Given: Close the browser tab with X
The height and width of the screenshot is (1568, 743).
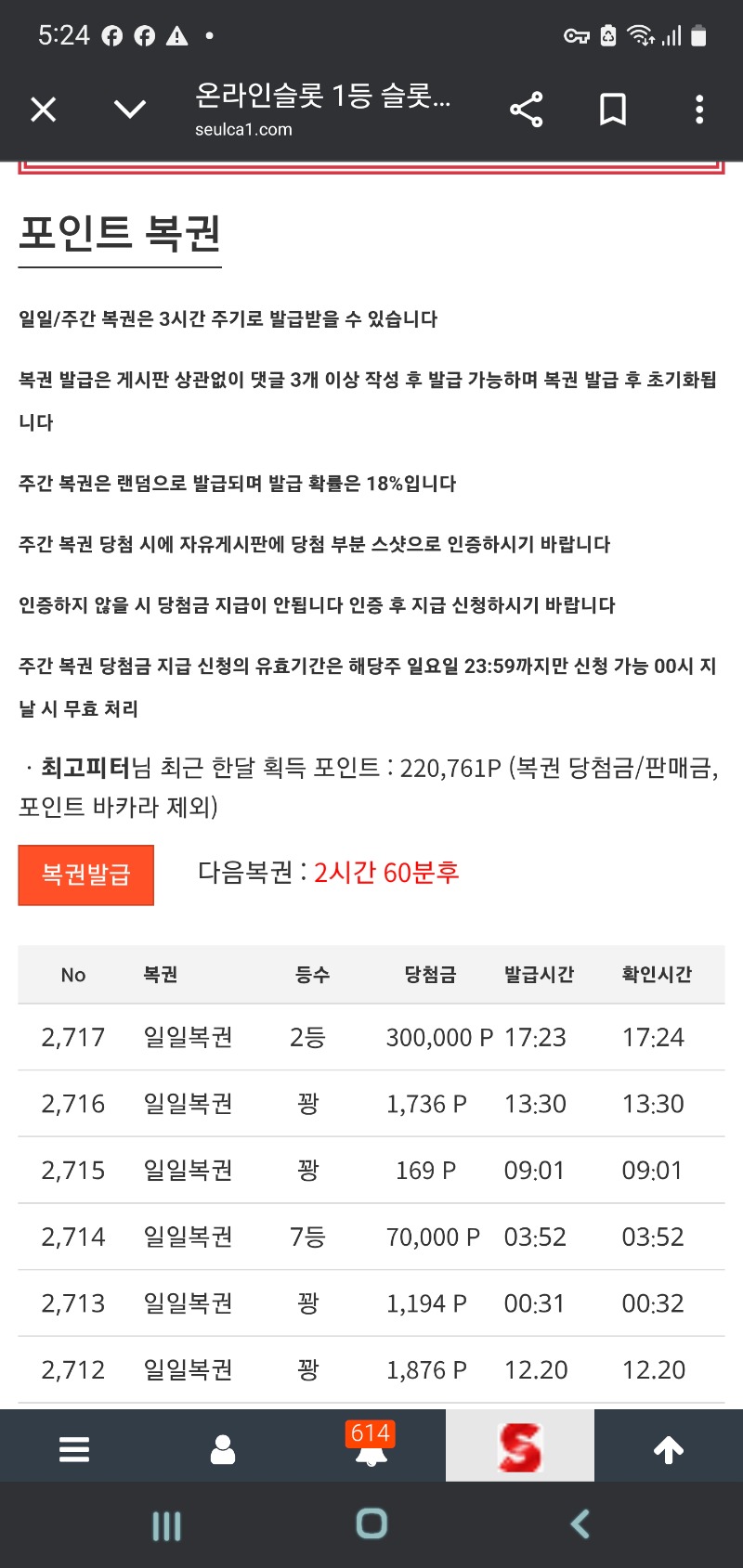Looking at the screenshot, I should coord(44,110).
